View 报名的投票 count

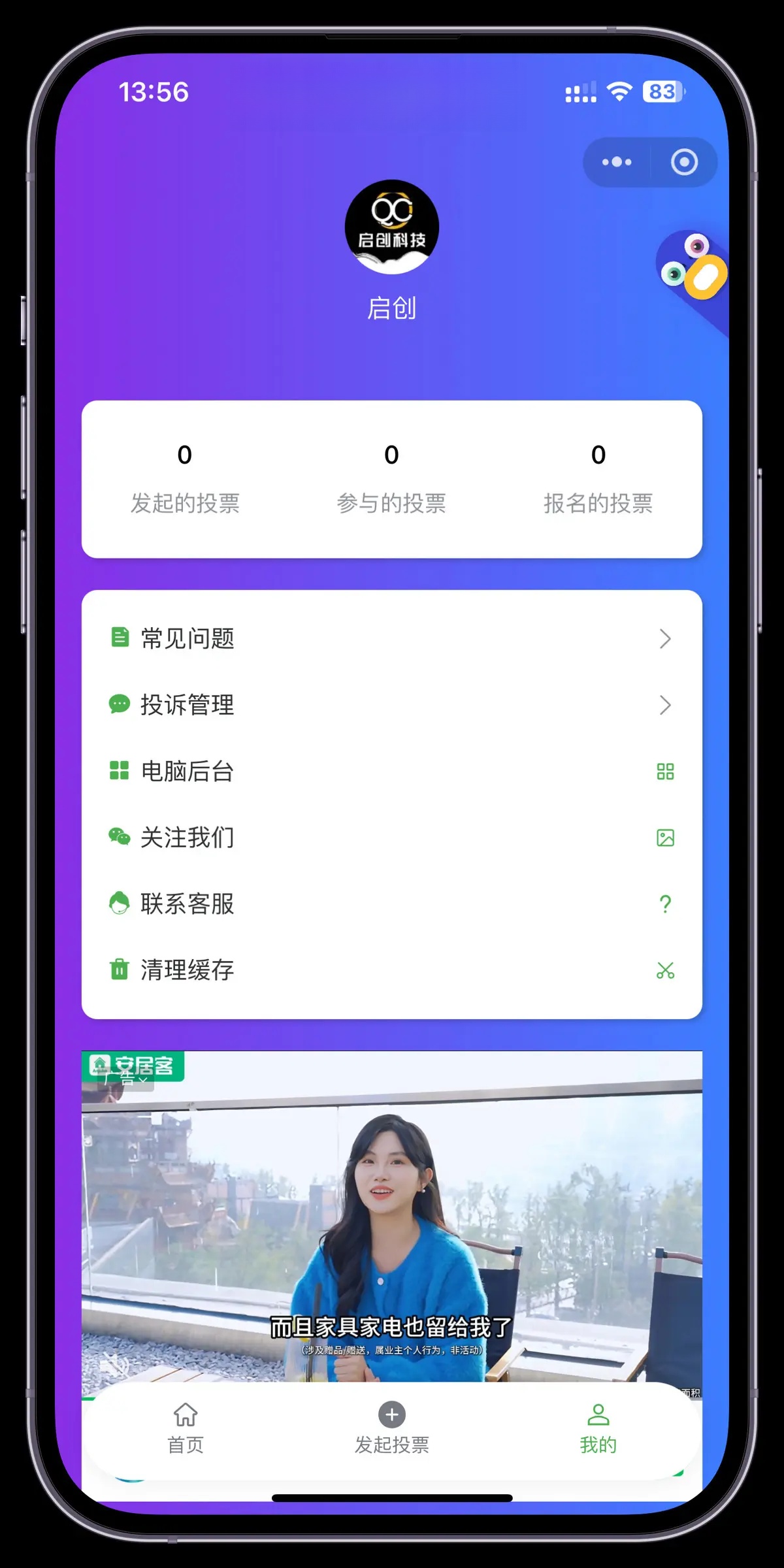[598, 478]
